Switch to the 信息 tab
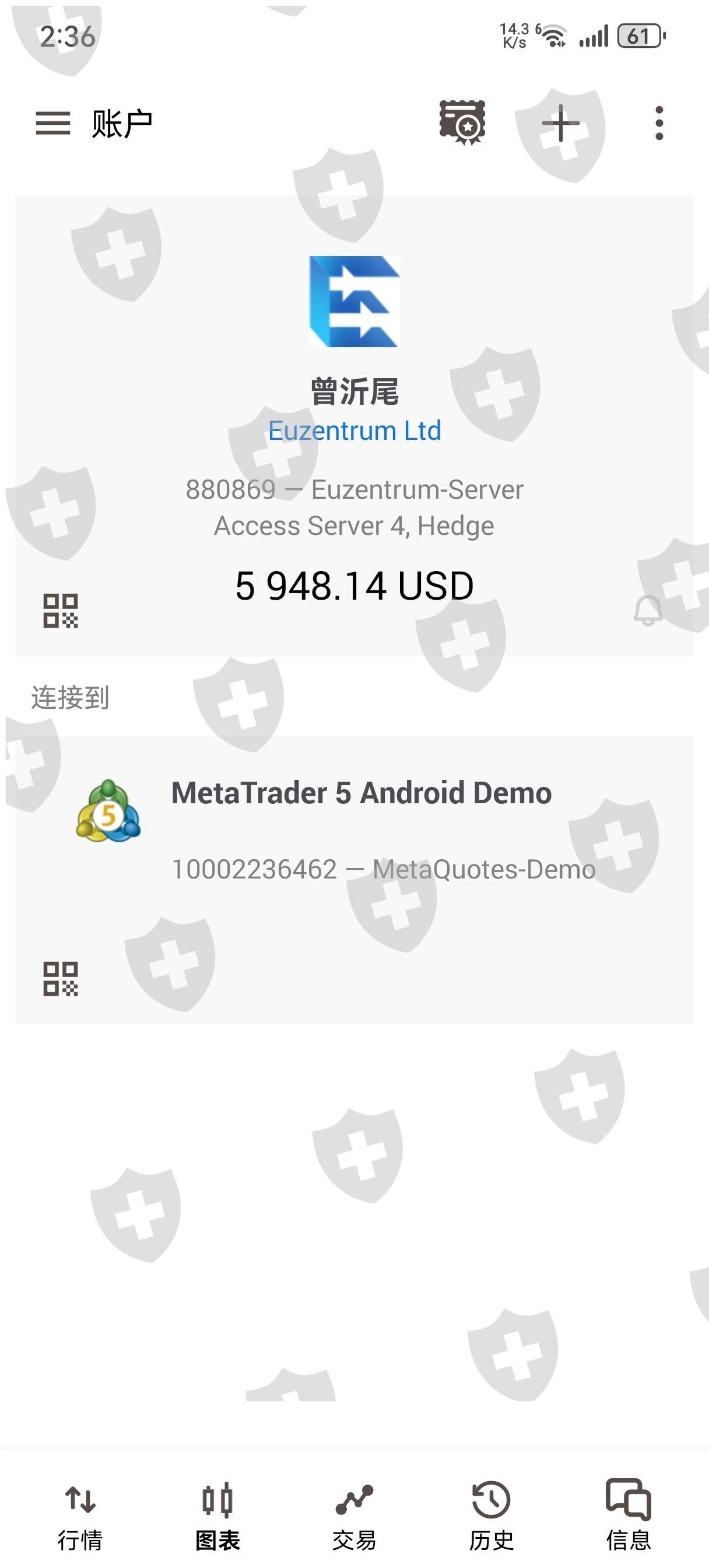The image size is (709, 1568). [x=628, y=1514]
